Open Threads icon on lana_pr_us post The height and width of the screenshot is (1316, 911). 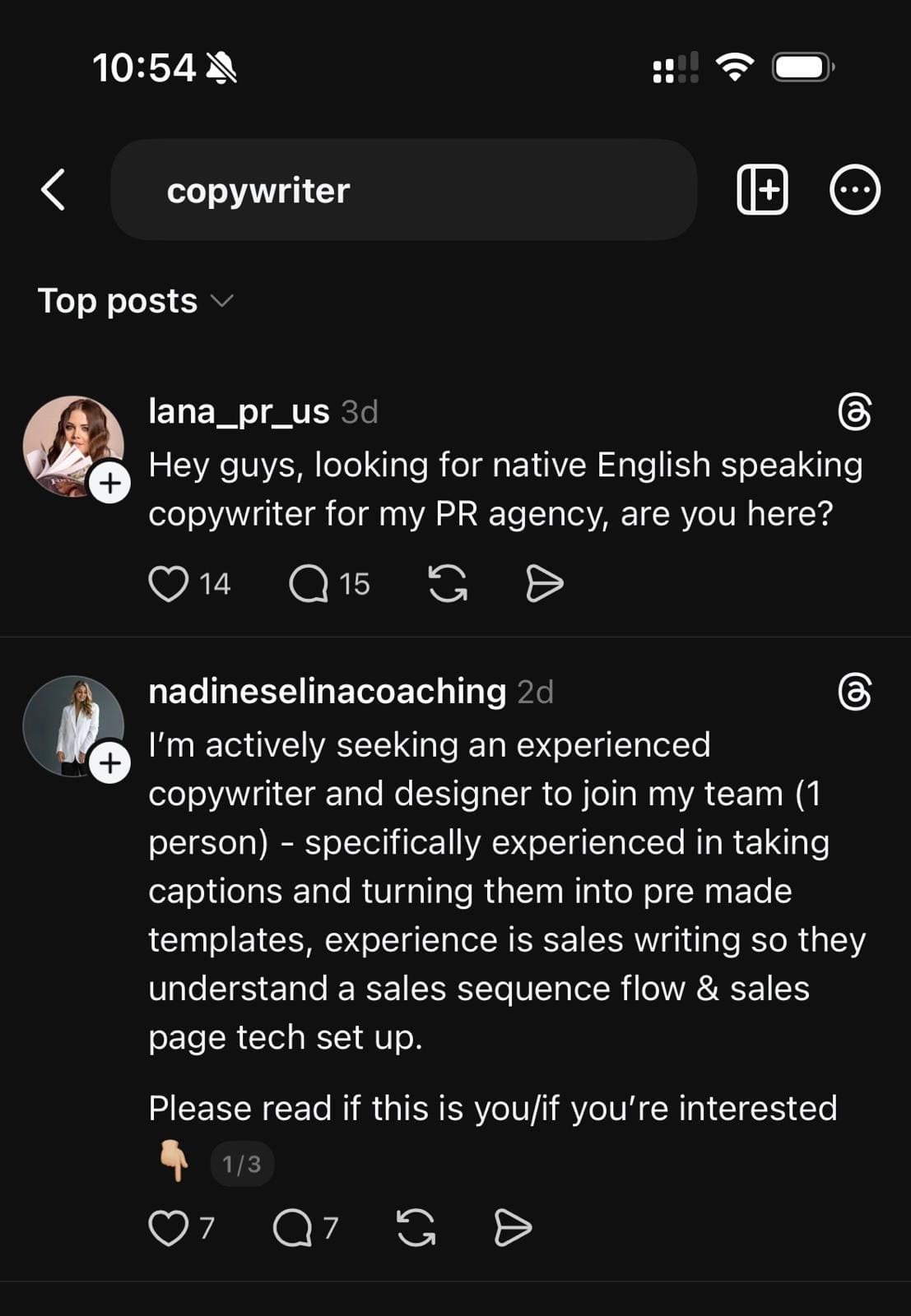pos(854,412)
